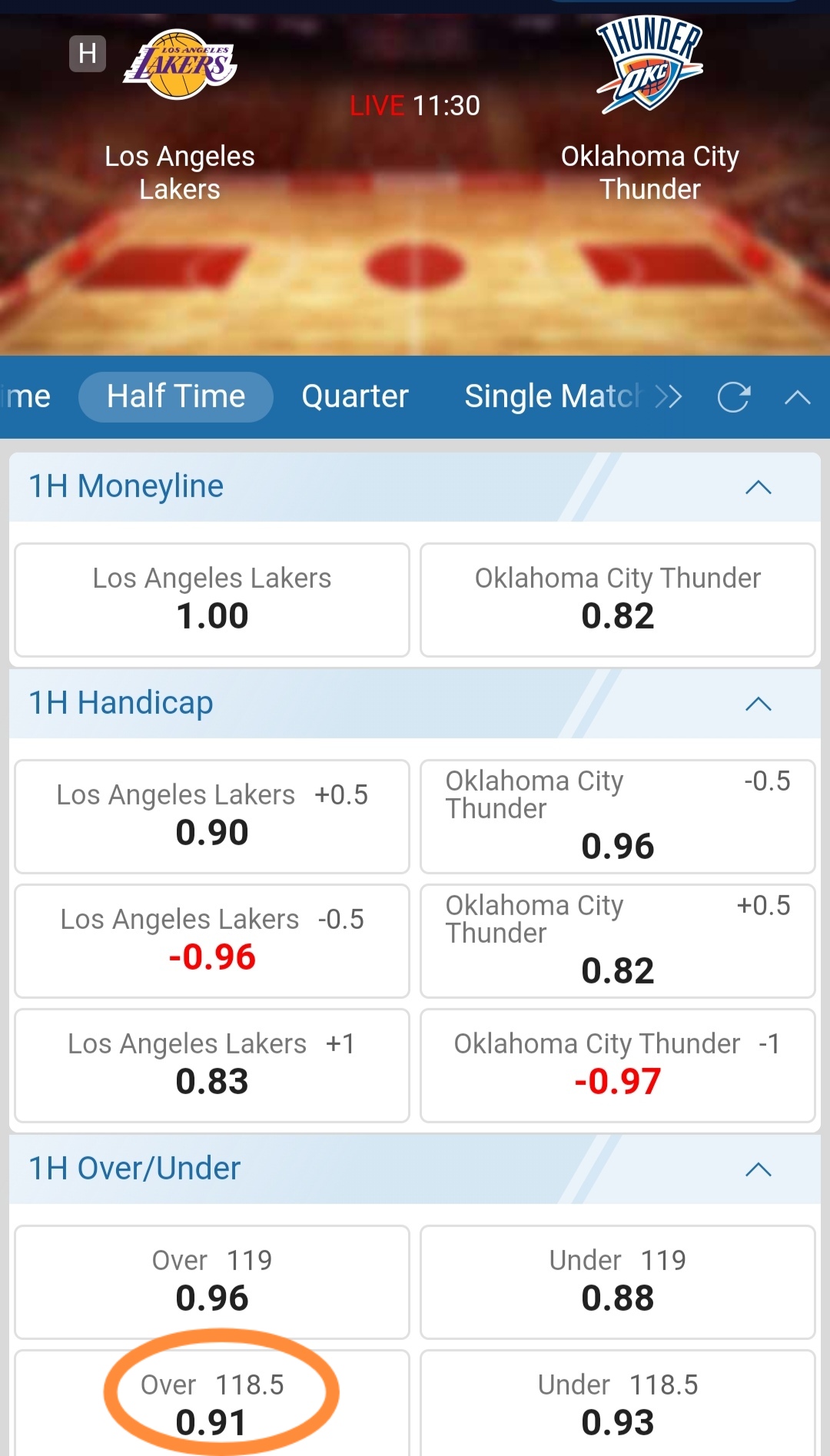Screen dimensions: 830x1456
Task: Select Over 118.5 at 0.91
Action: click(212, 1405)
